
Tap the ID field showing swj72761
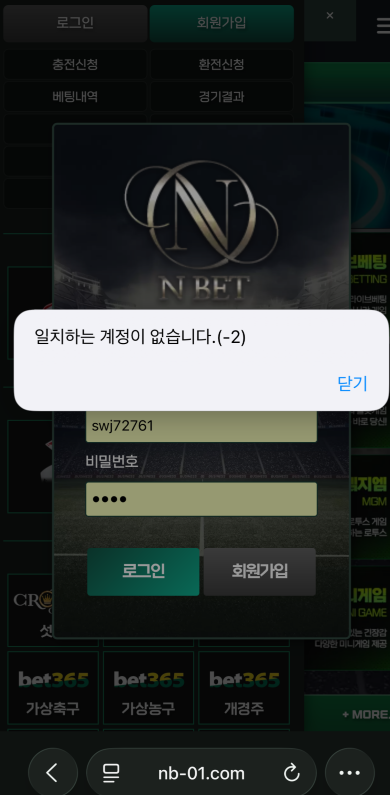click(x=201, y=426)
